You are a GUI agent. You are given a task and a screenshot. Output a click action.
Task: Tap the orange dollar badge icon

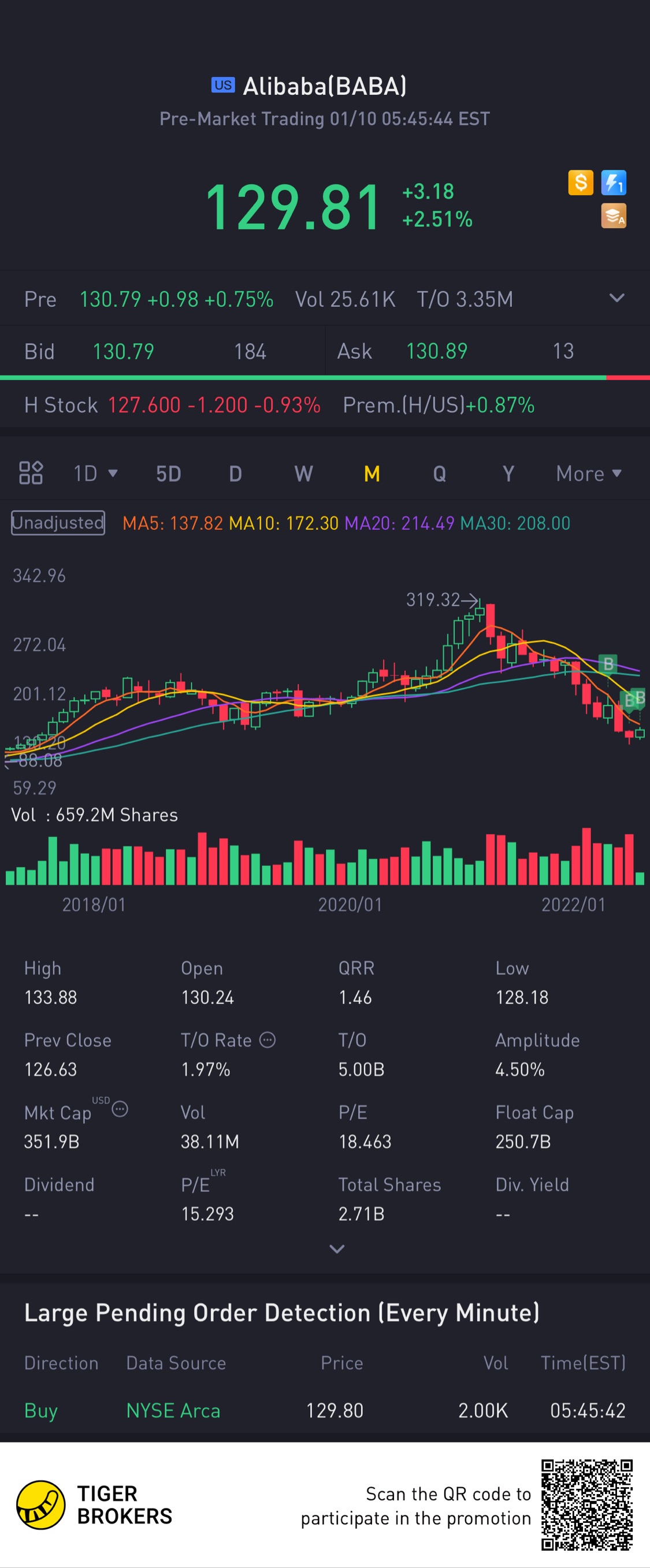581,183
